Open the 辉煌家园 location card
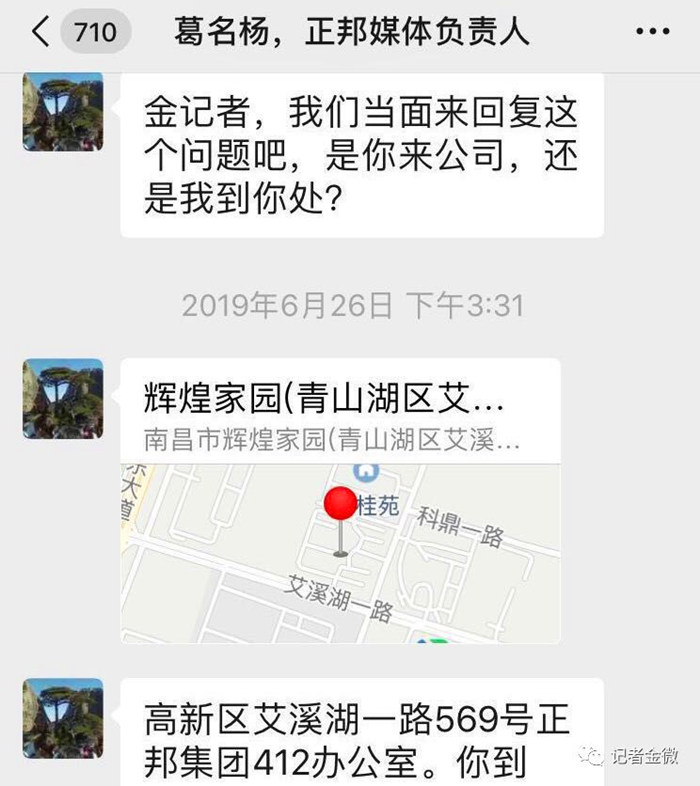 click(x=340, y=500)
